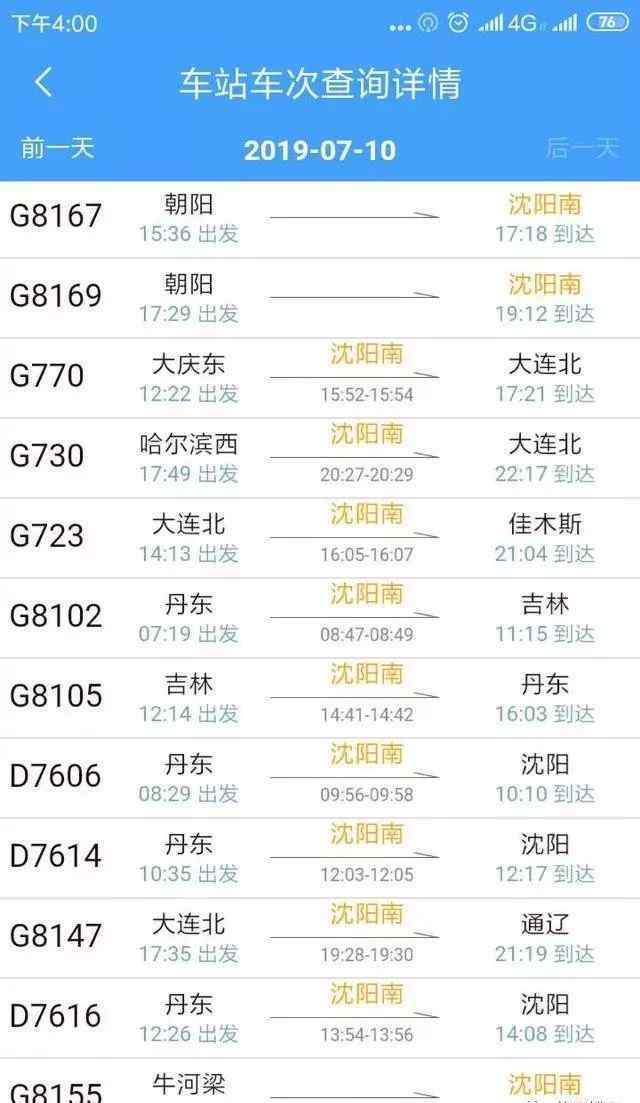Open train D7606 row
640x1103 pixels.
pyautogui.click(x=320, y=778)
